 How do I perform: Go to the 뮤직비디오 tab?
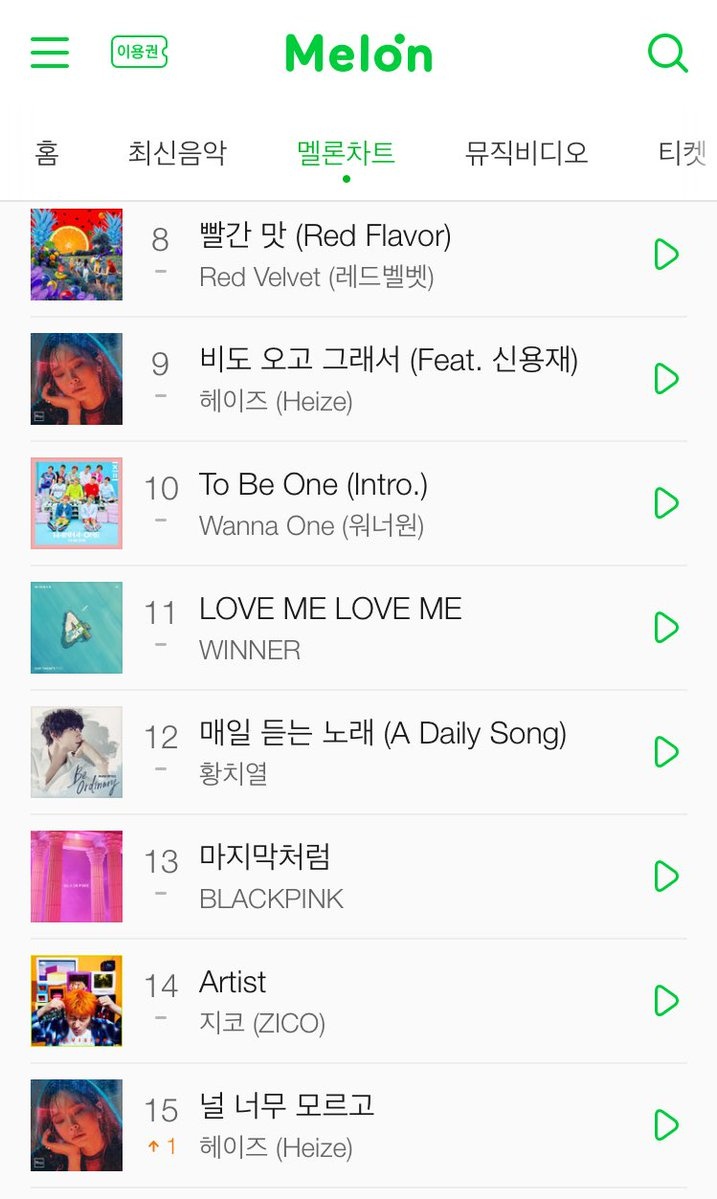526,153
